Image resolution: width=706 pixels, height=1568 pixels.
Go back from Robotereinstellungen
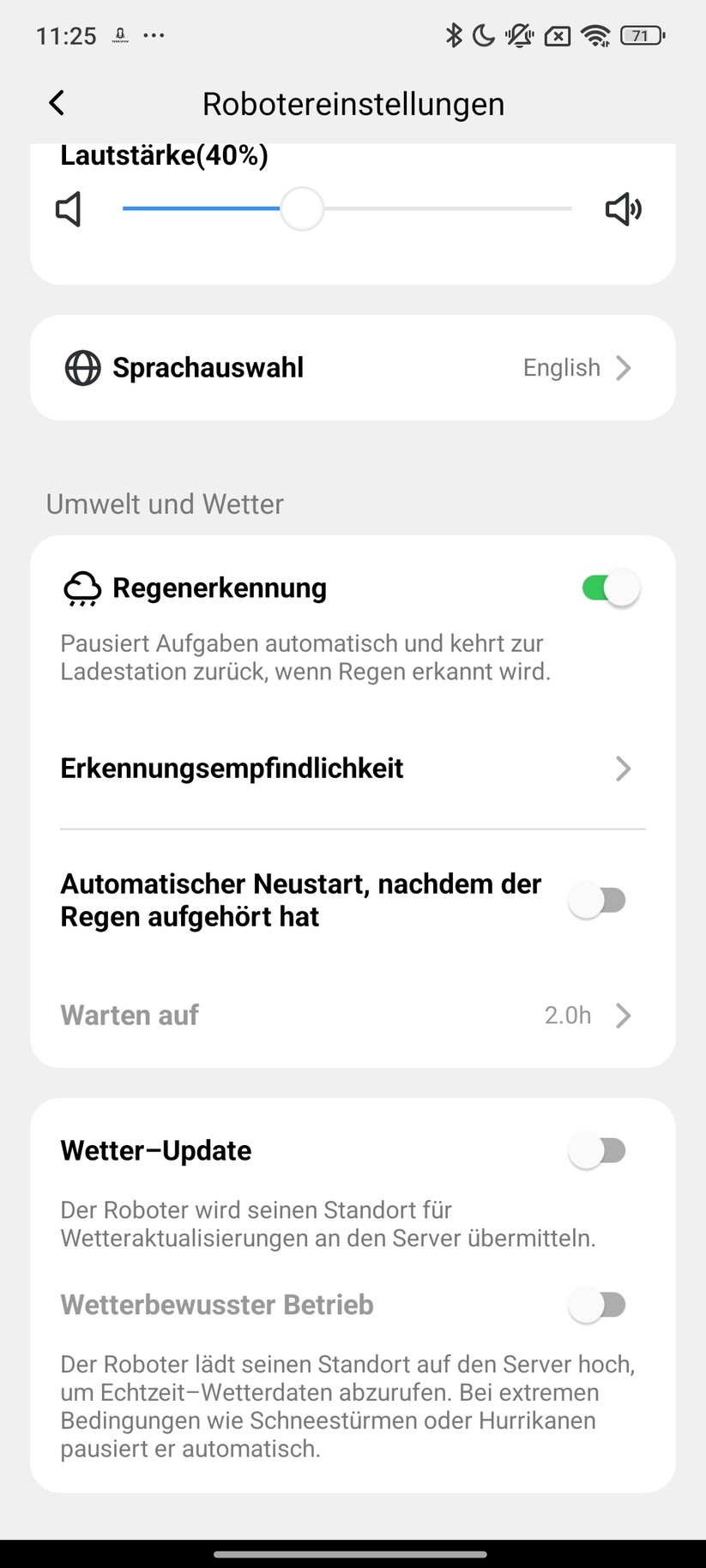click(x=57, y=104)
